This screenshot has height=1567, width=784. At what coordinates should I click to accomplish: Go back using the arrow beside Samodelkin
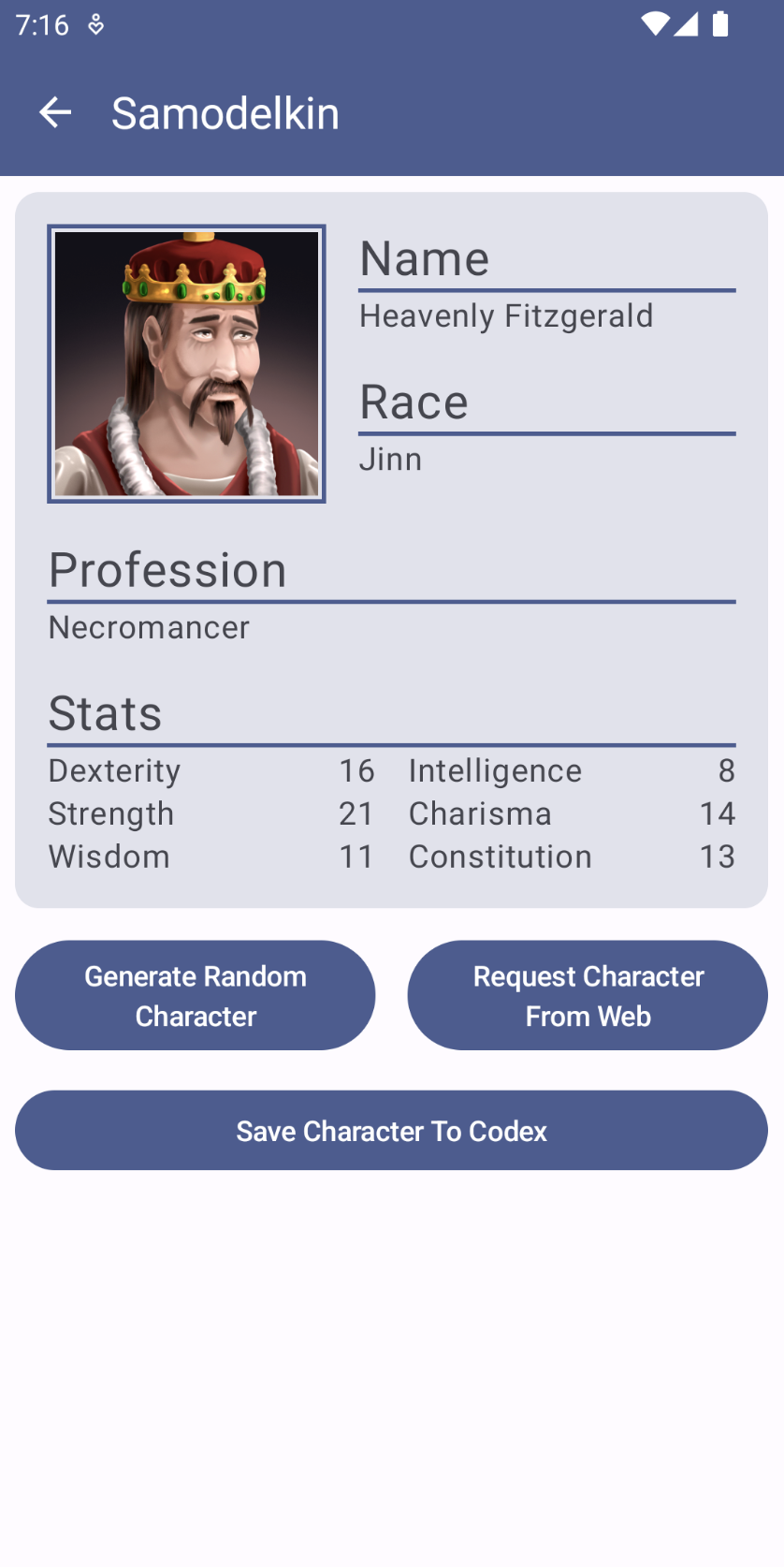[55, 112]
